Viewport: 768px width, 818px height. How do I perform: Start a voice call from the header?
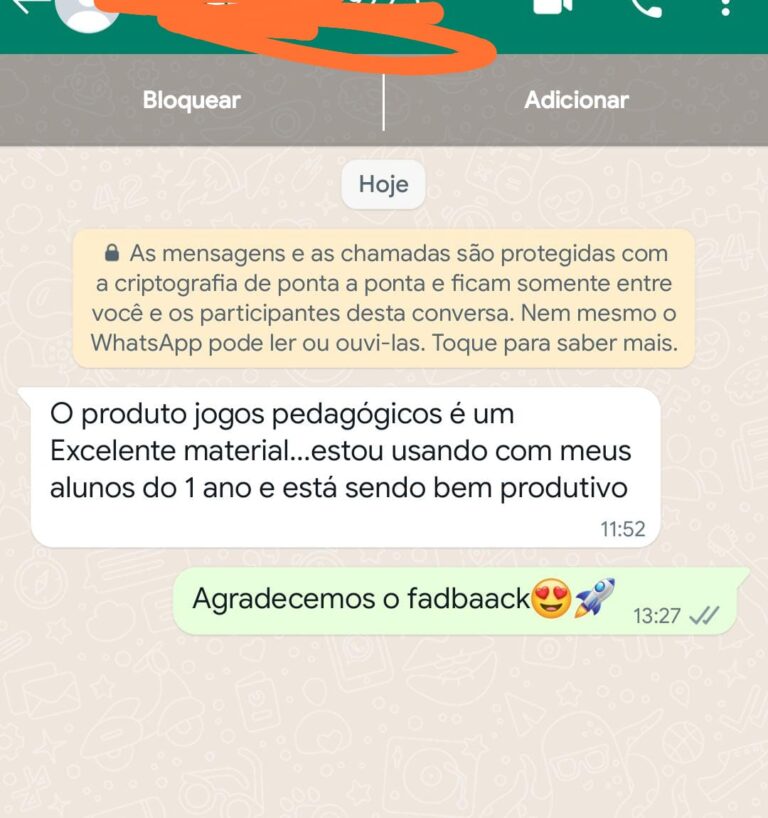645,8
